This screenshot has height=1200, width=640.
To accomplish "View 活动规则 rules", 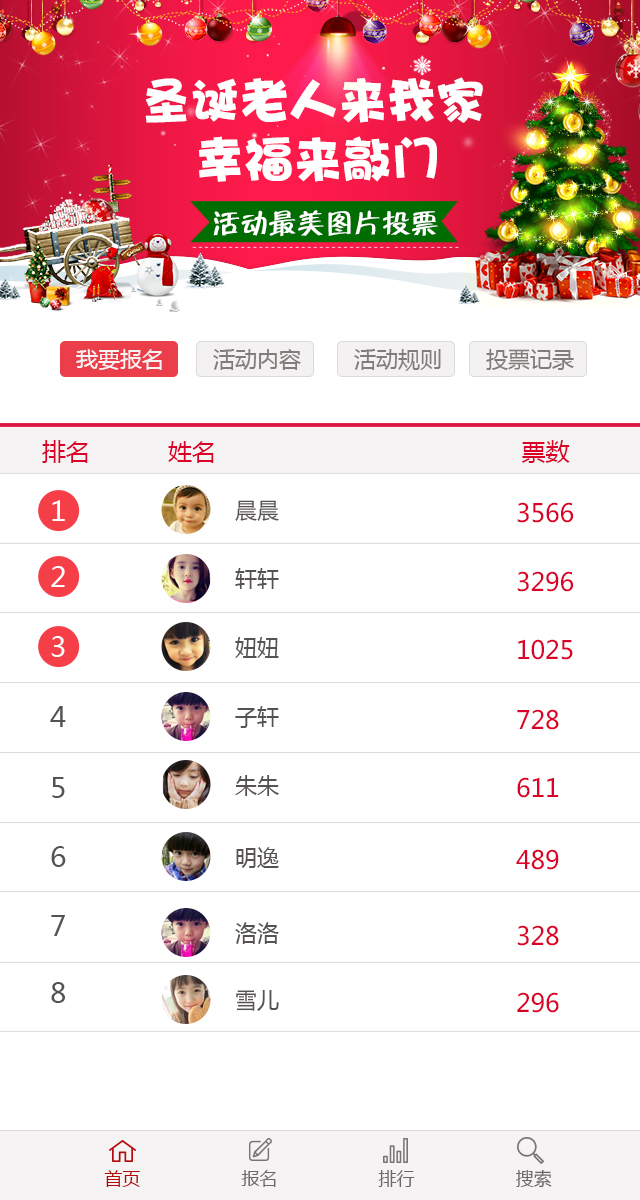I will [396, 359].
